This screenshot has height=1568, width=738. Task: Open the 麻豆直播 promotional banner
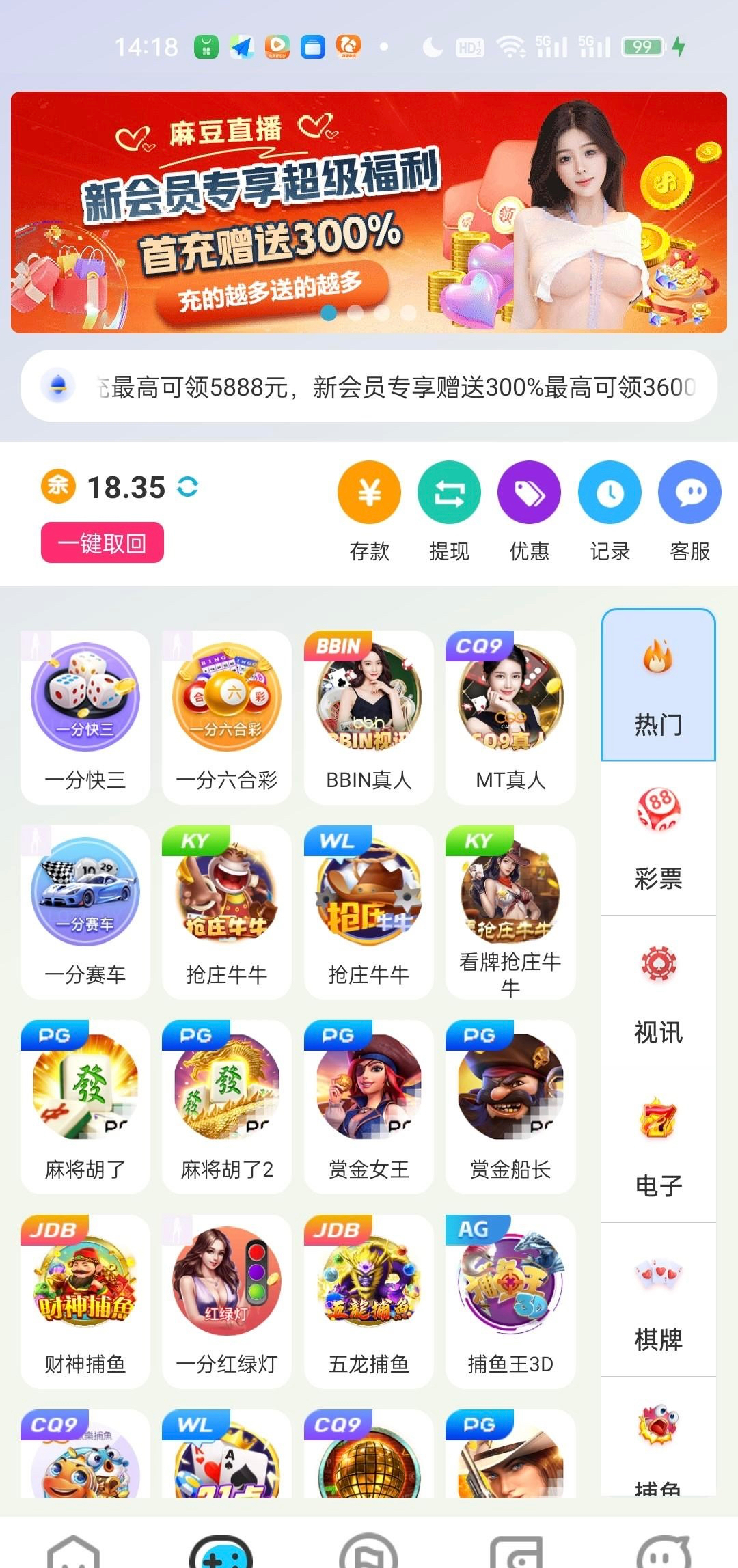tap(369, 212)
